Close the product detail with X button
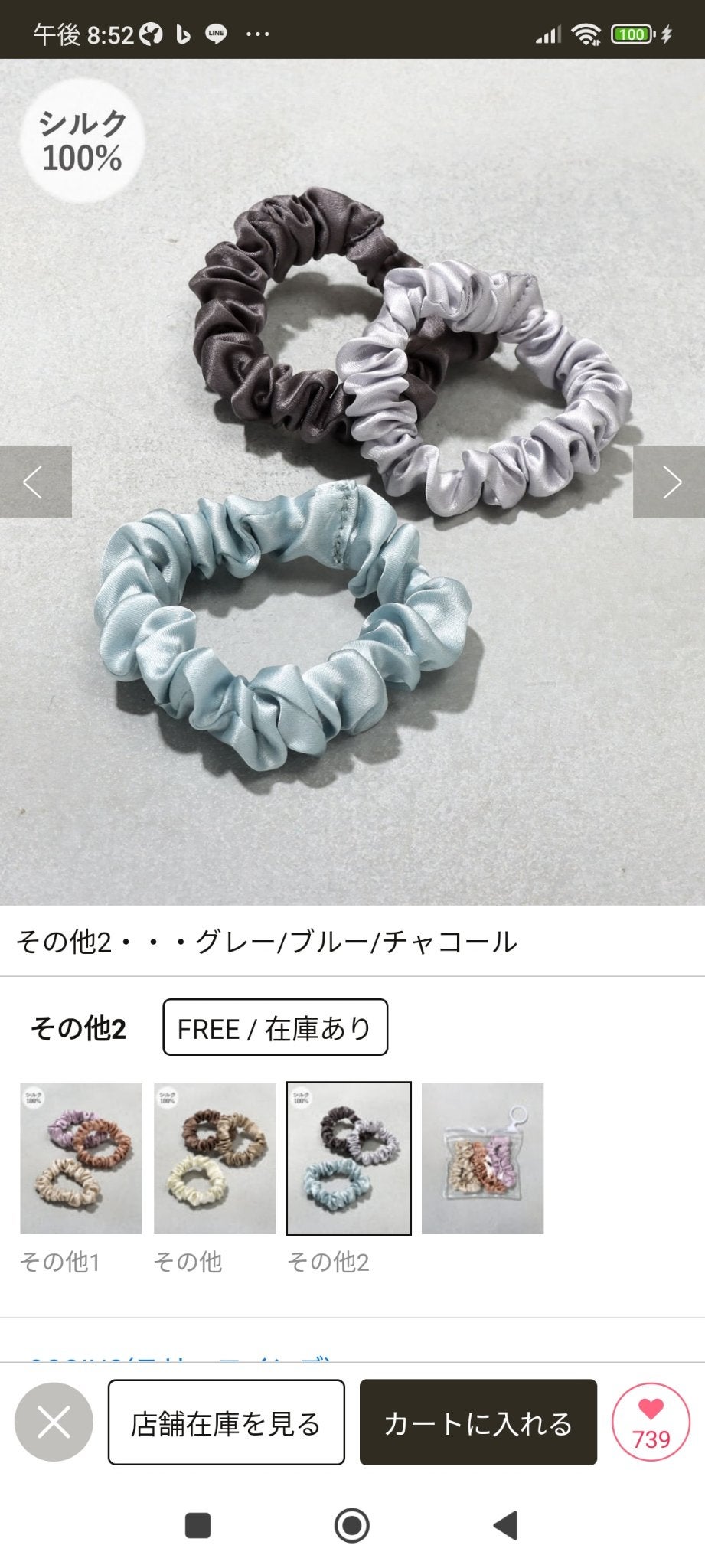 click(x=54, y=1423)
